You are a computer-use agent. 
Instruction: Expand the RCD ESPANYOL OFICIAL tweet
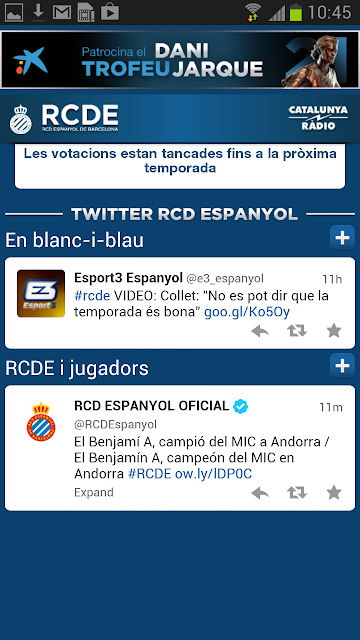(x=94, y=493)
